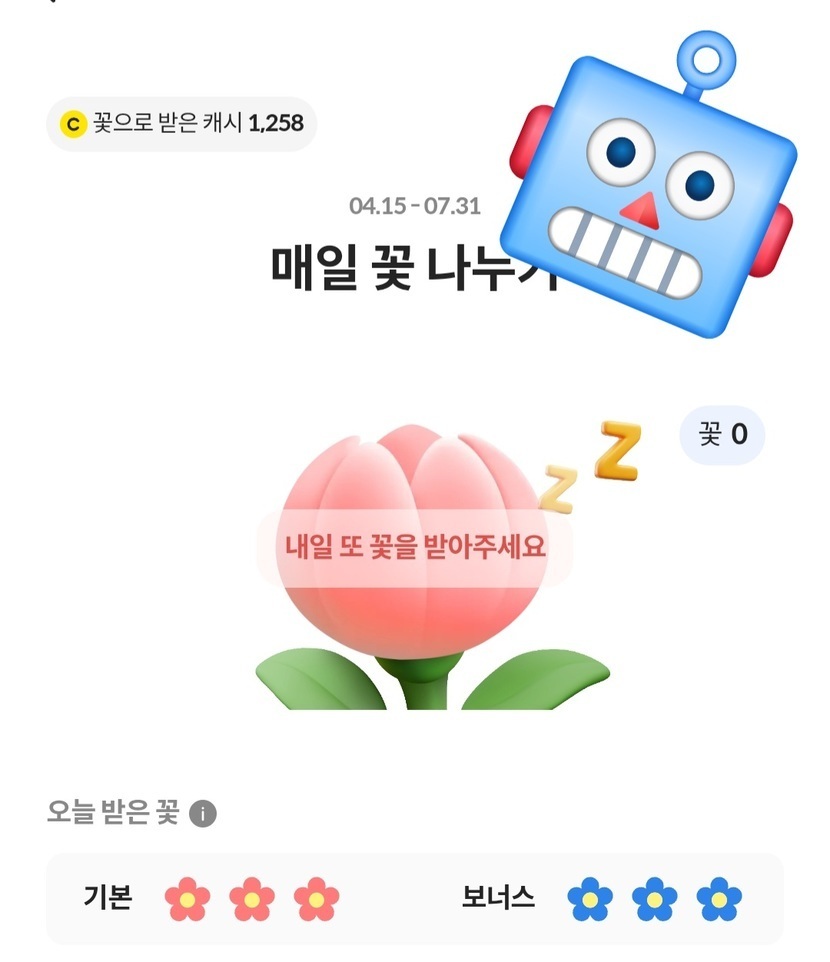Open the 꽃 0 counter chip

click(x=722, y=435)
